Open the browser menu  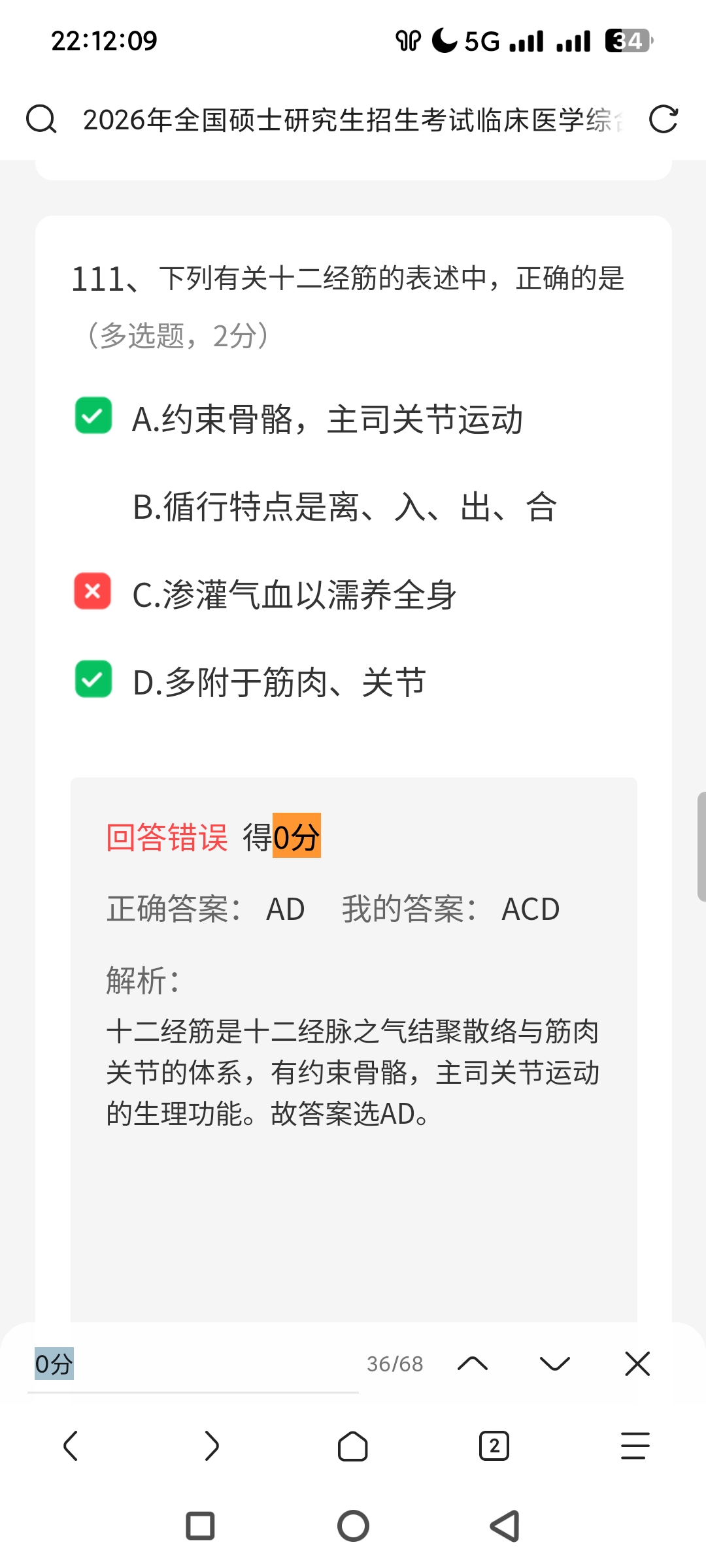point(635,1445)
